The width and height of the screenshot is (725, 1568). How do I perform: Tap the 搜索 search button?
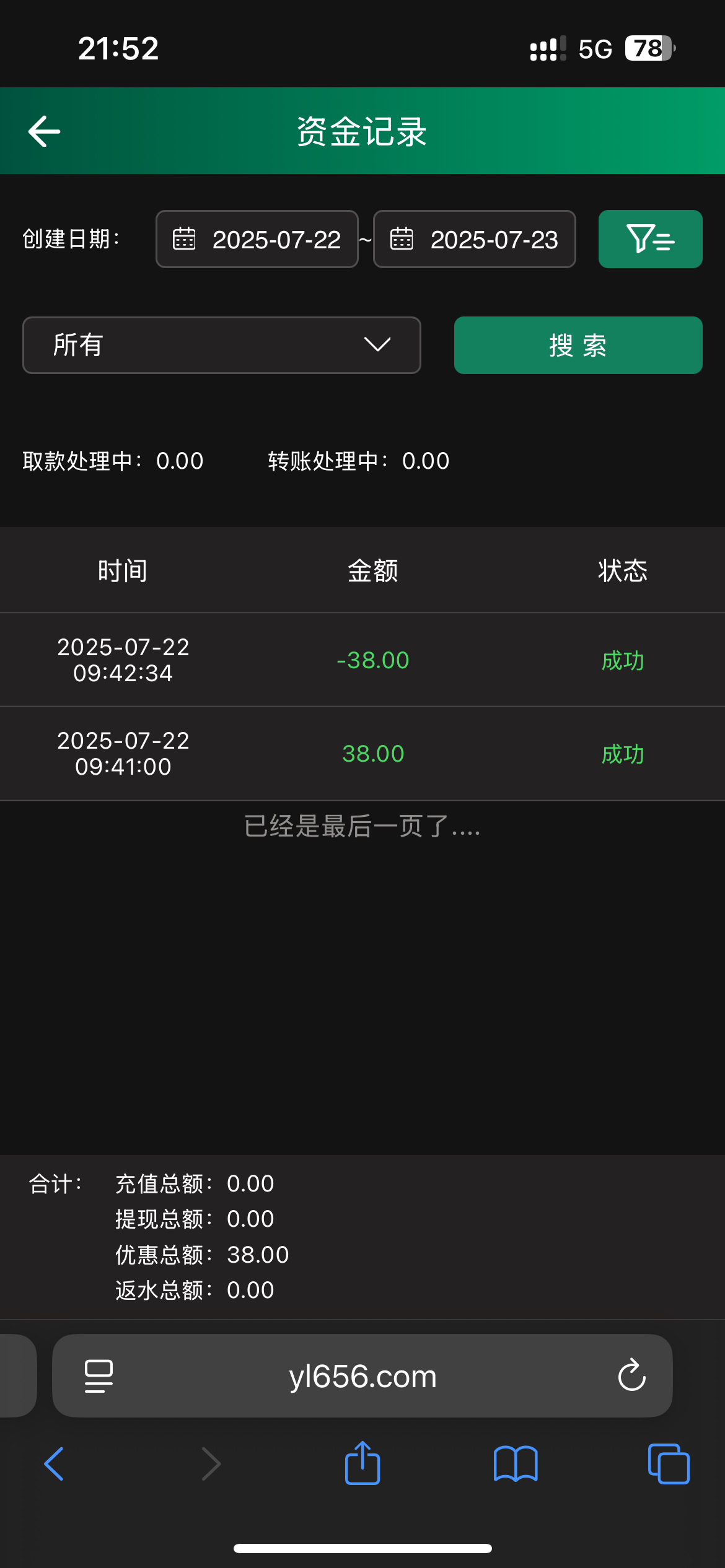(577, 345)
